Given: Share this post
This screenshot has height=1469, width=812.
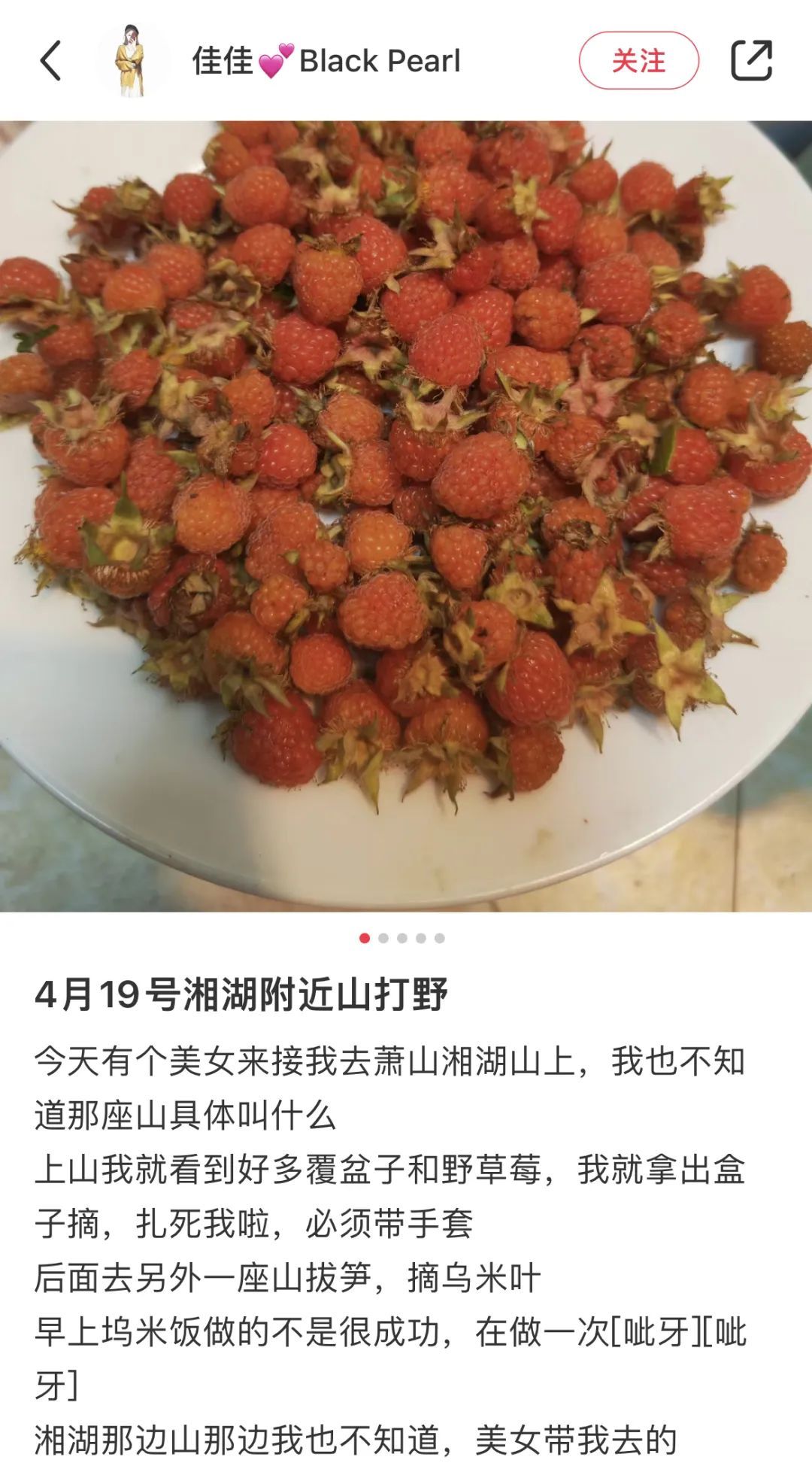Looking at the screenshot, I should (751, 61).
